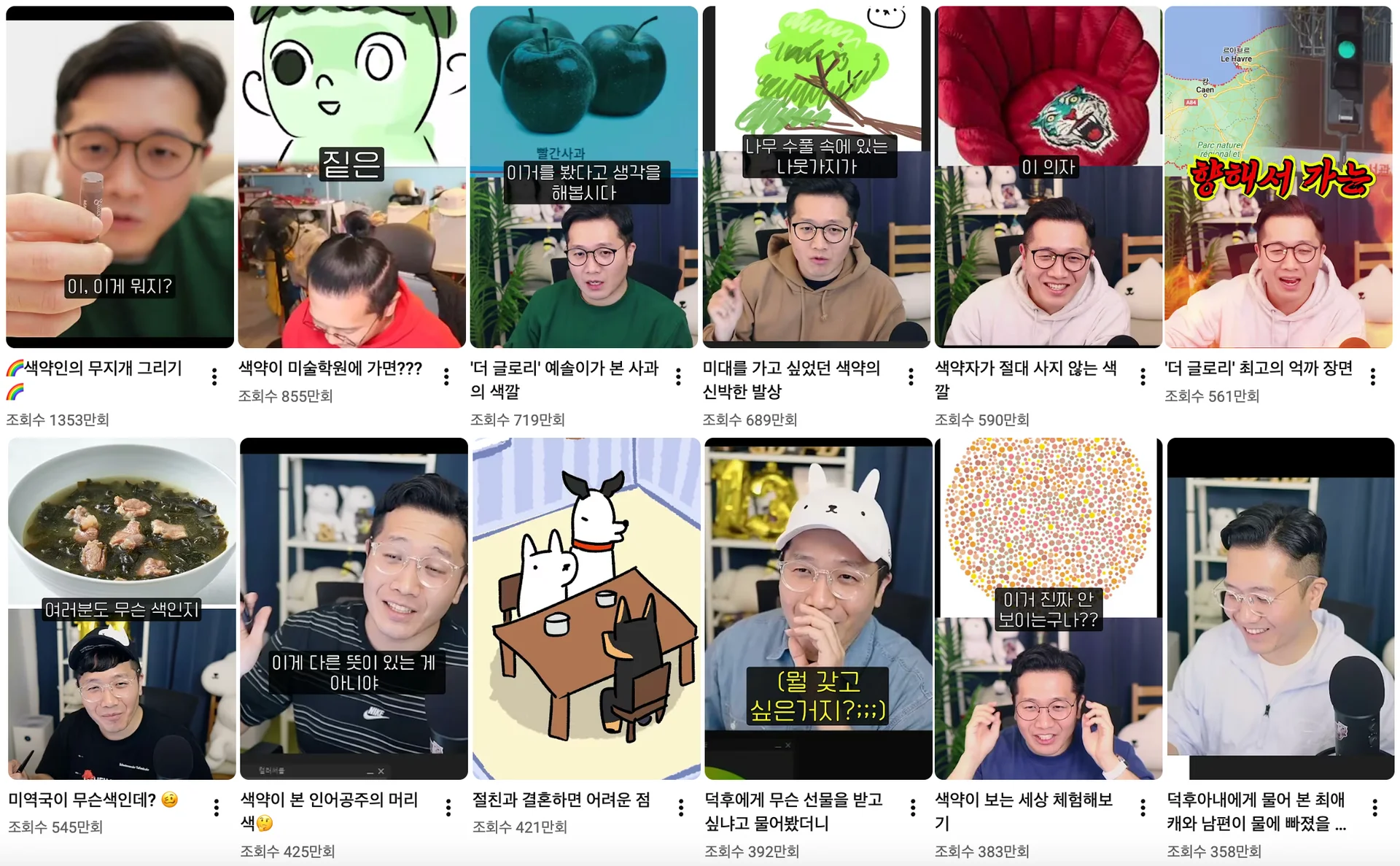Open more options for '색약이 미술학원에 가면???'

pyautogui.click(x=446, y=376)
